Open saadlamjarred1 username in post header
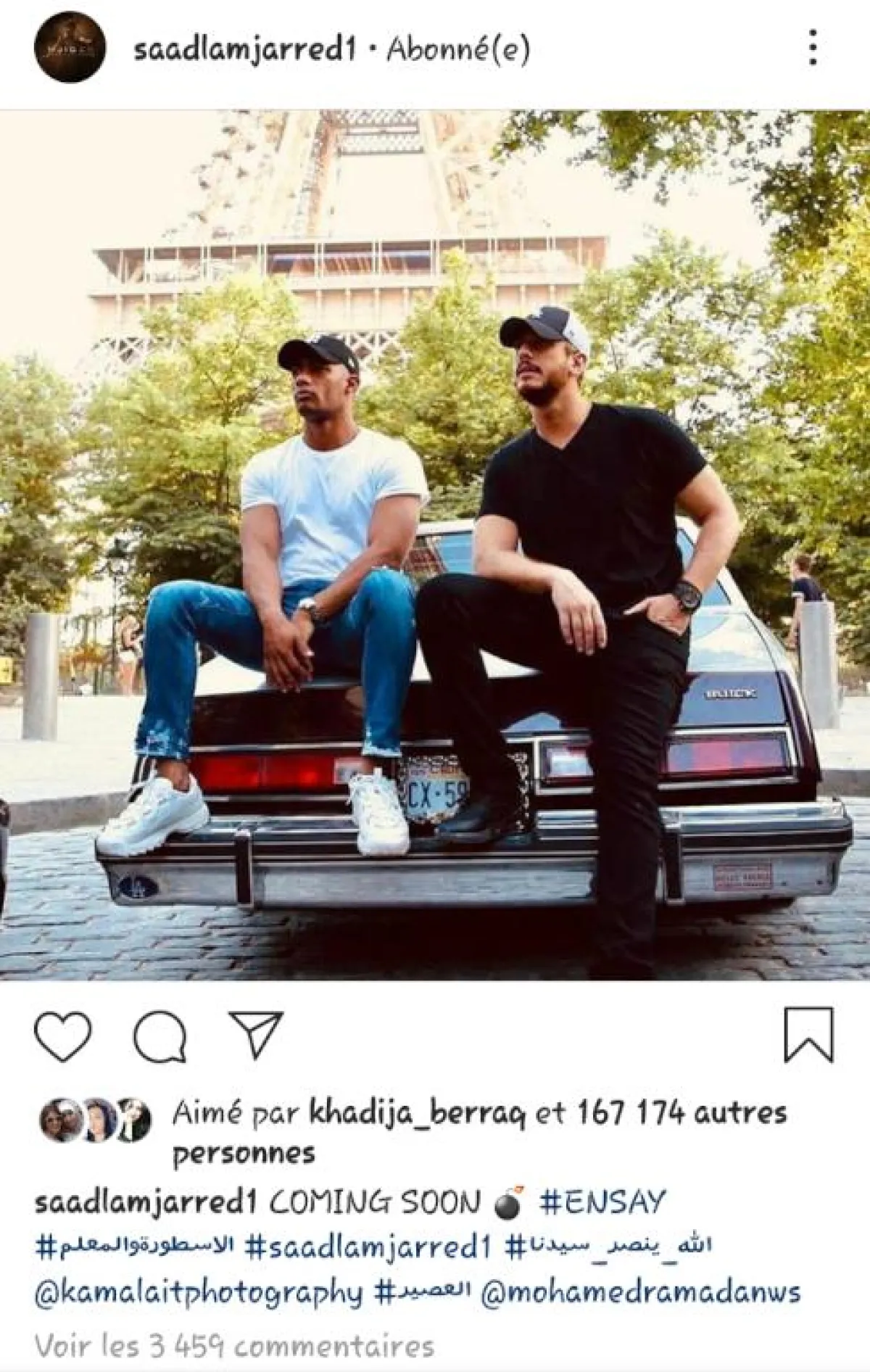The height and width of the screenshot is (1372, 870). click(244, 49)
